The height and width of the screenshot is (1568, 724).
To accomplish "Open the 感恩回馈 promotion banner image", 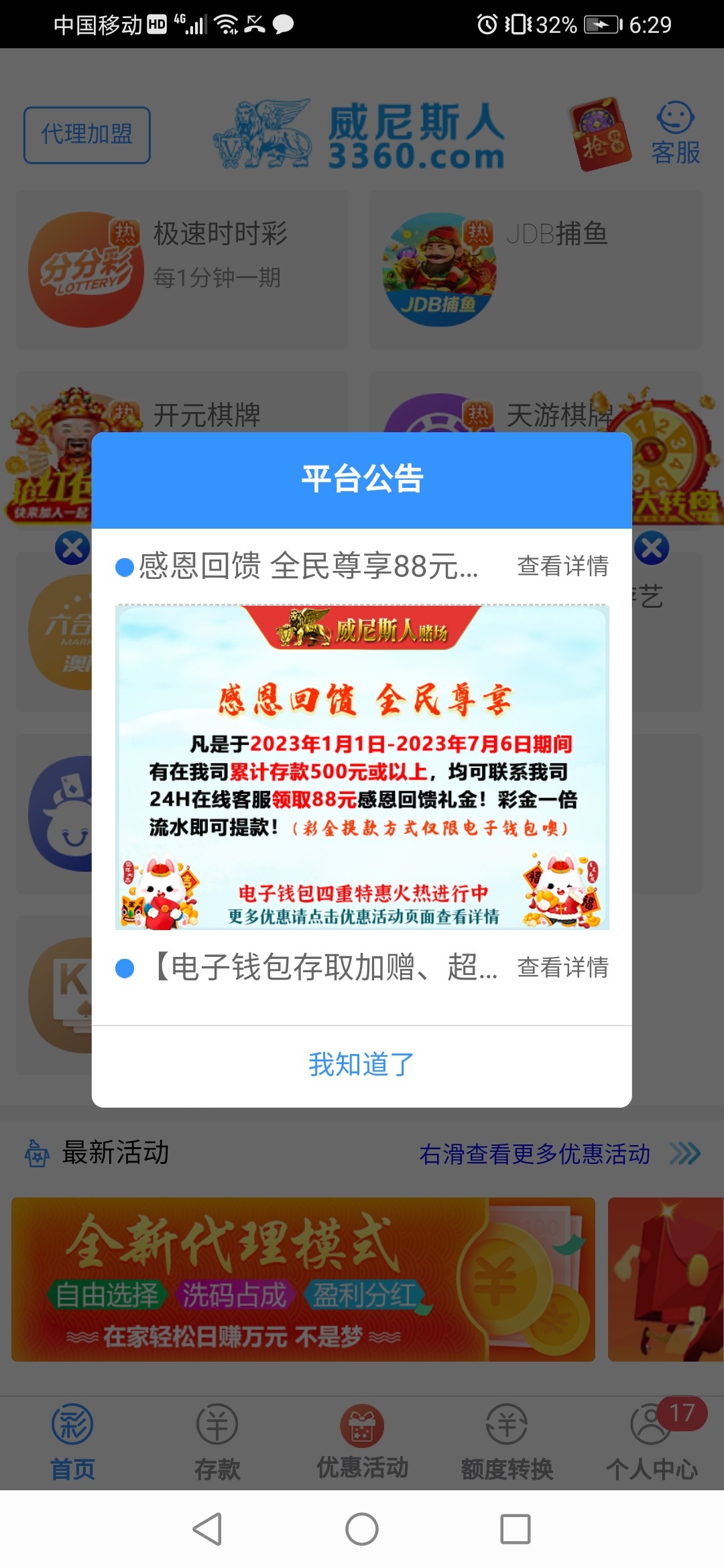I will coord(362,767).
